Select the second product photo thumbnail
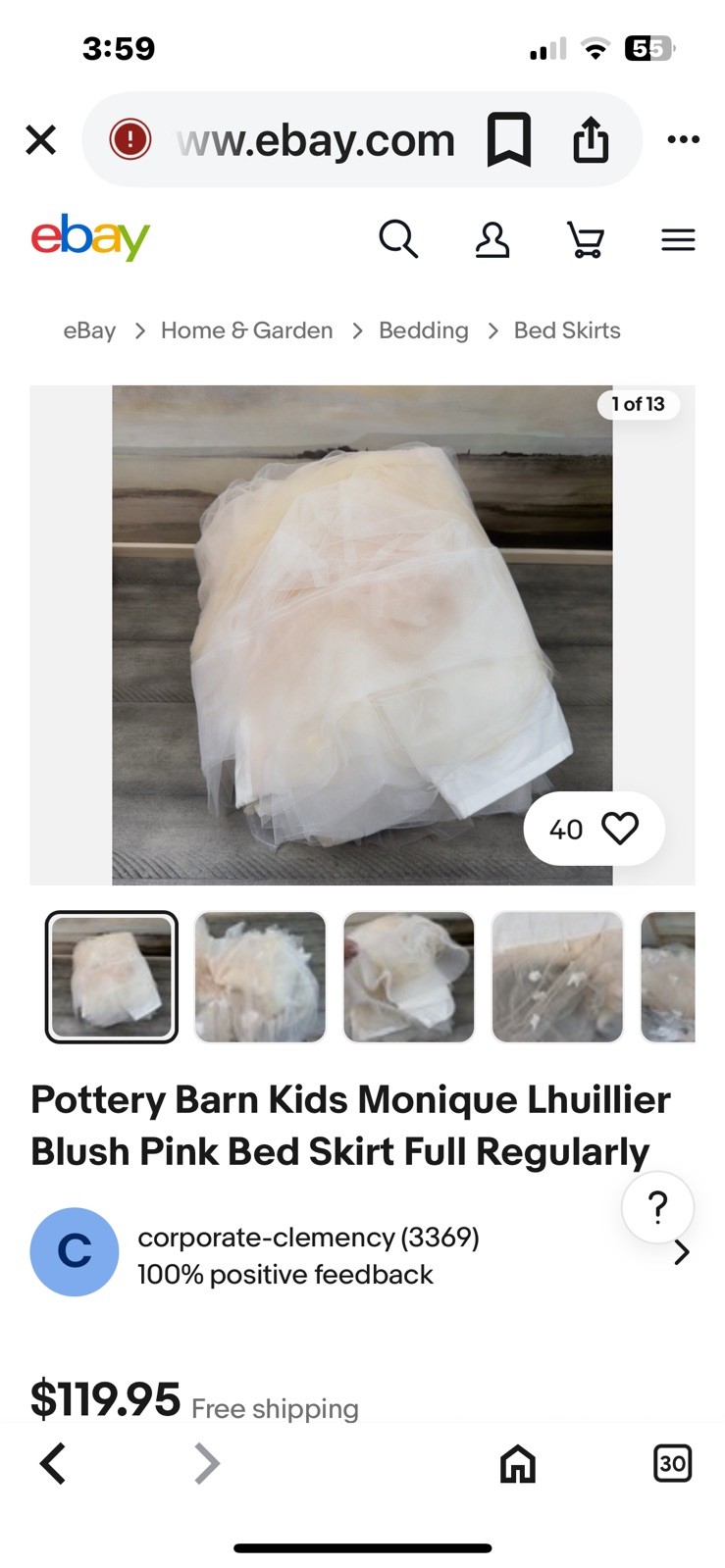 point(260,977)
